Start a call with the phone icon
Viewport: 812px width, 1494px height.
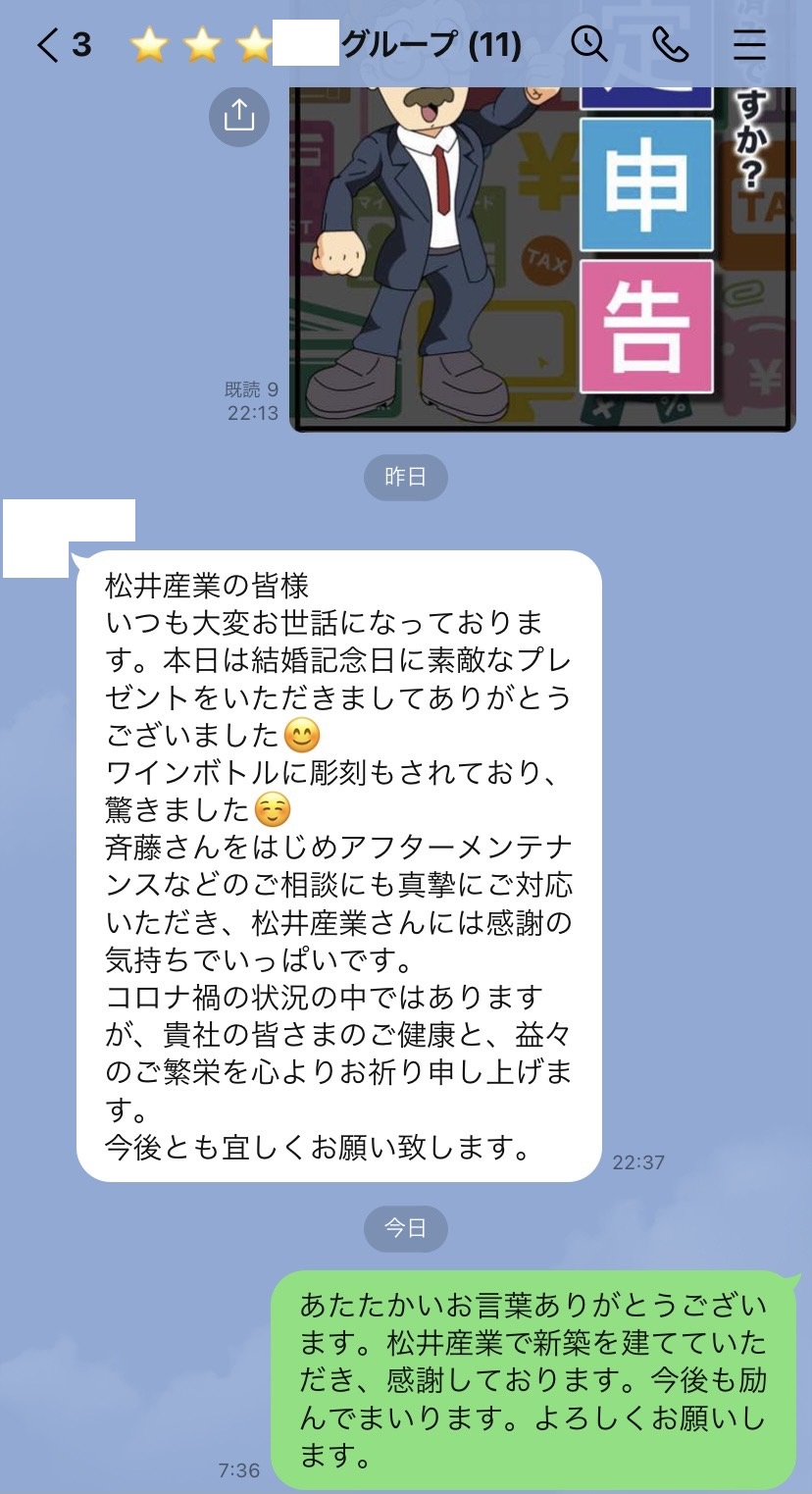point(670,45)
